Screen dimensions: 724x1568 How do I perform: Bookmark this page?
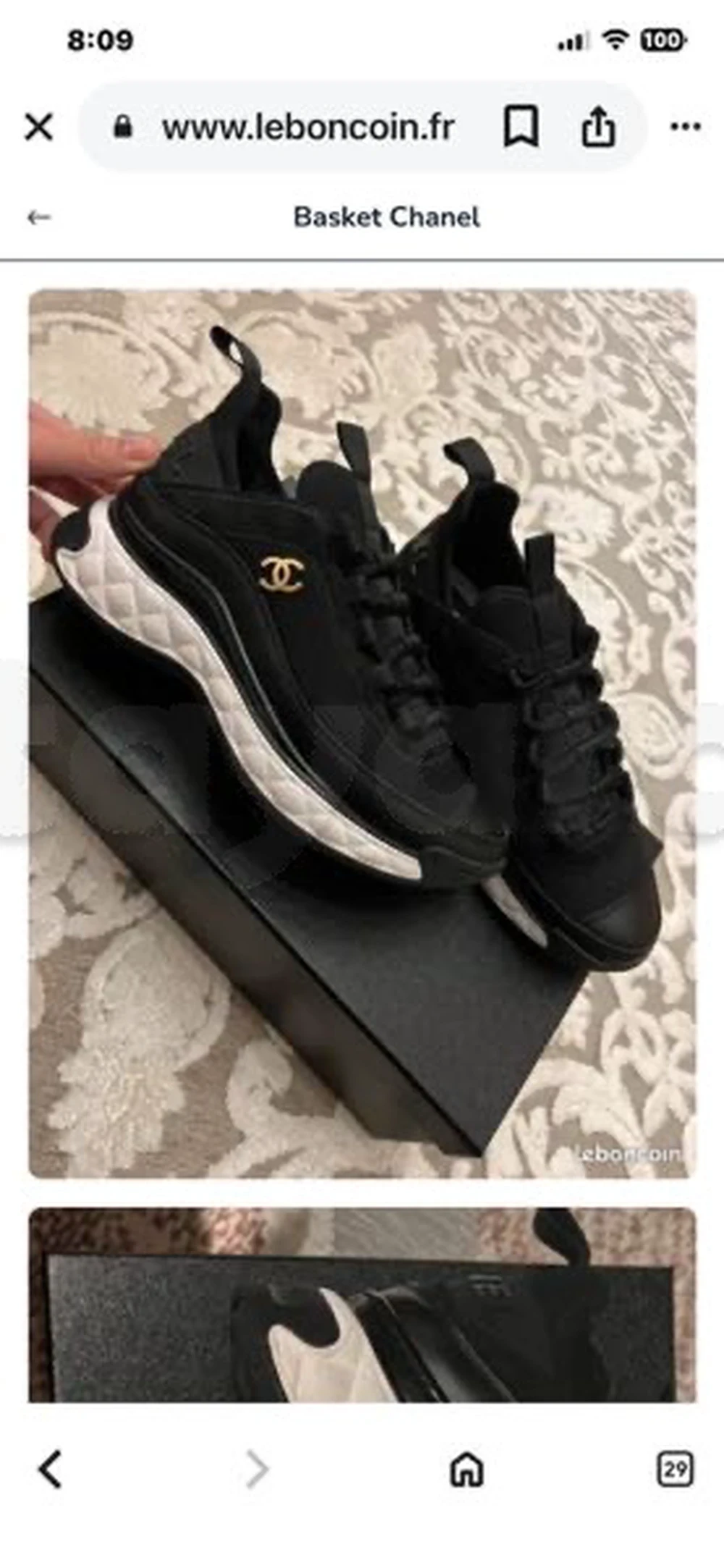(521, 127)
